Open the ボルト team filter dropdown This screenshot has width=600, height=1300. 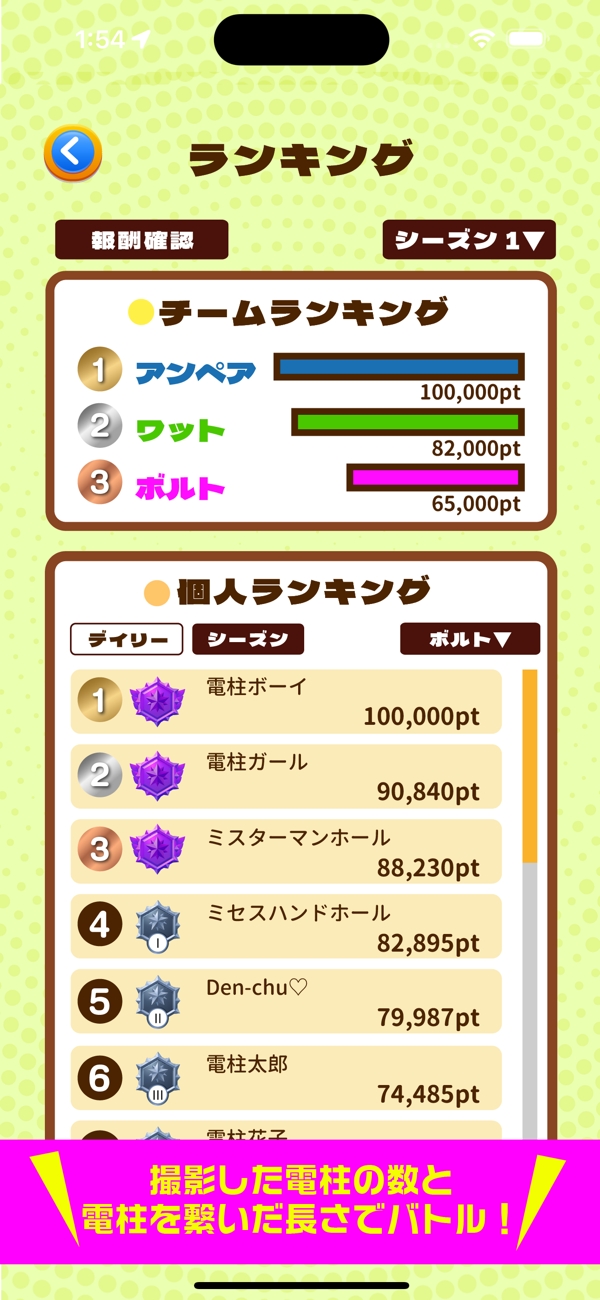tap(470, 639)
